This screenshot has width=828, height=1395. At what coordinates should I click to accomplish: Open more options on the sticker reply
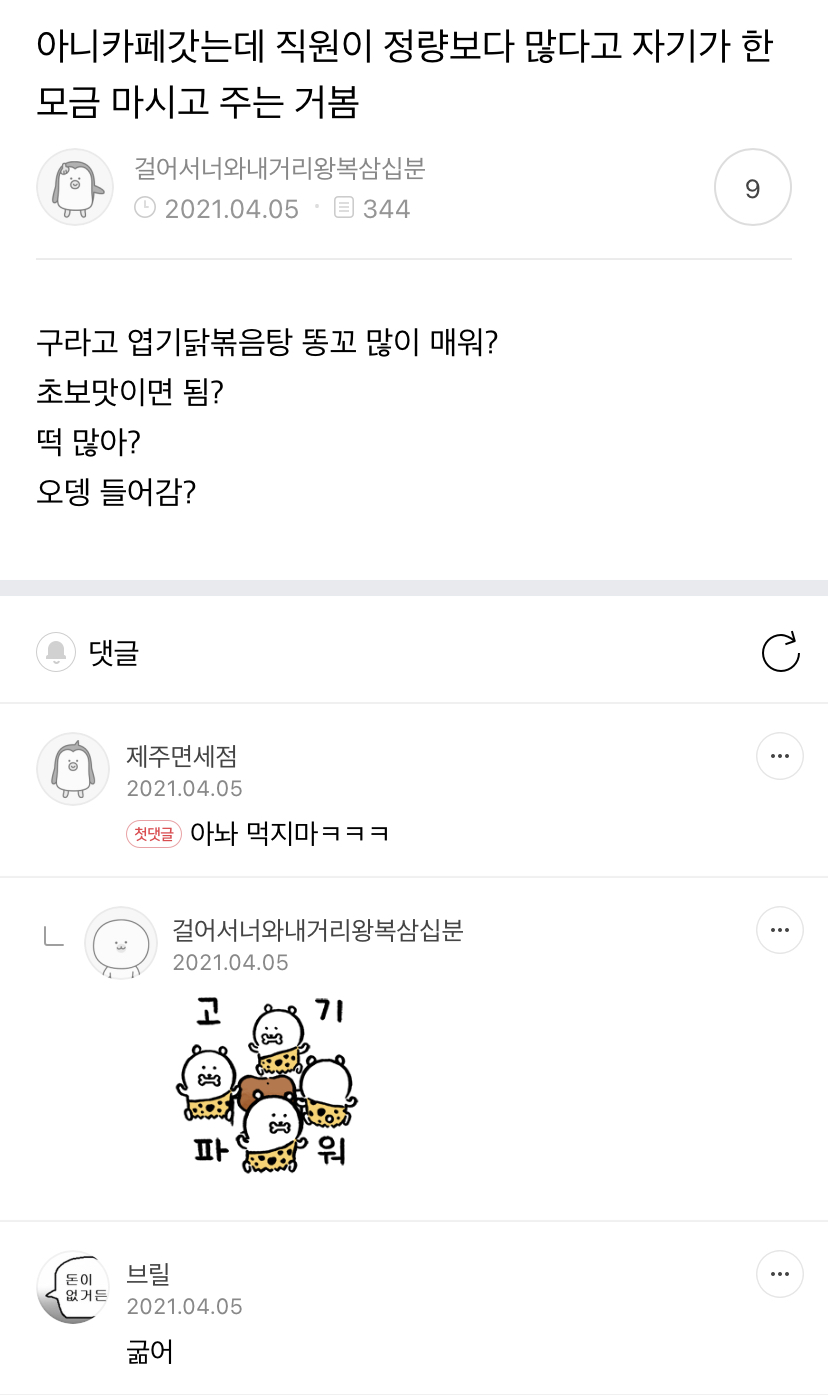[779, 930]
